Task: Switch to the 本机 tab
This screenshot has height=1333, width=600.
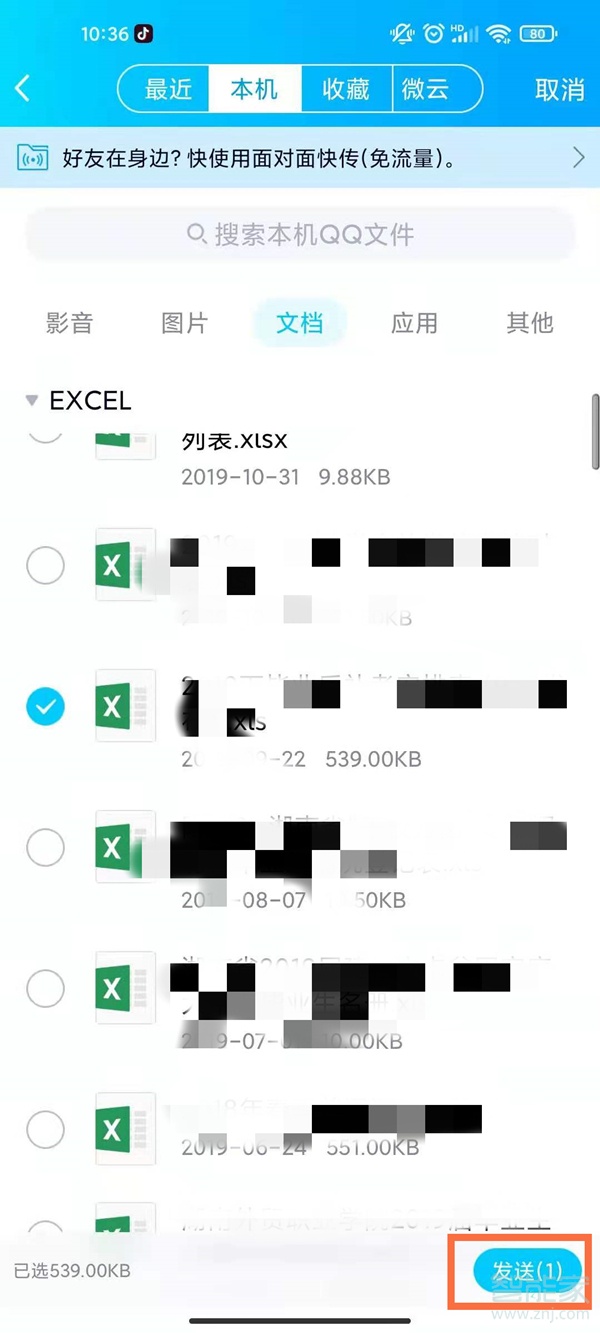Action: tap(254, 89)
